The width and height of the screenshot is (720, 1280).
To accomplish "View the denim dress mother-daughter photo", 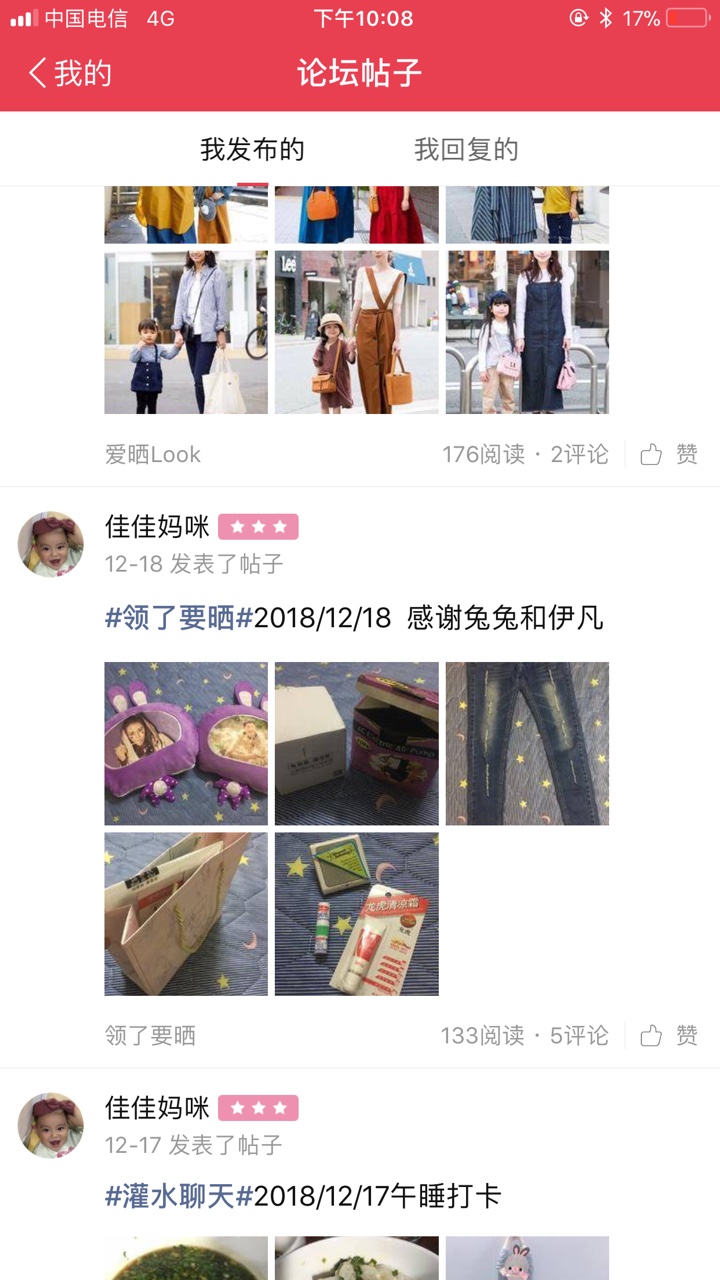I will pyautogui.click(x=527, y=332).
